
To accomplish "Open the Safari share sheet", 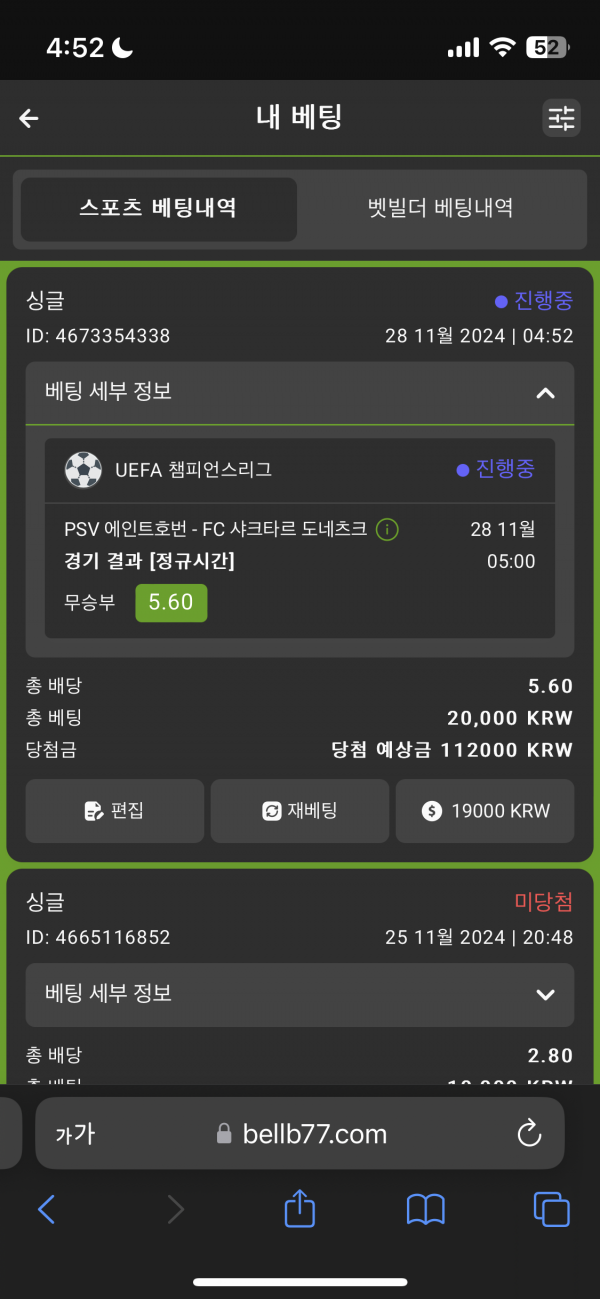I will [300, 1208].
